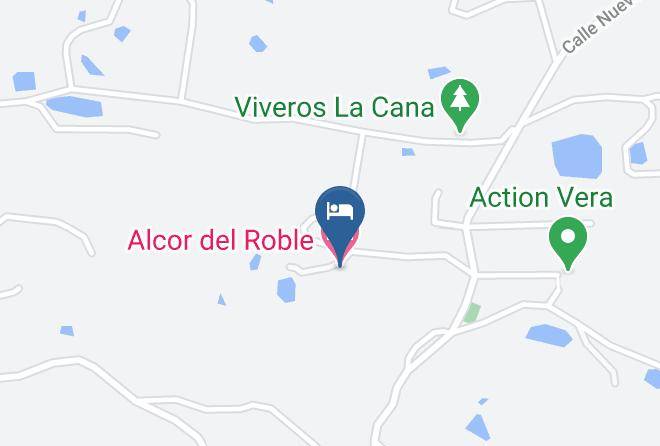660x446 pixels.
Task: Open the Viveros La Cana map pin
Action: coord(460,105)
